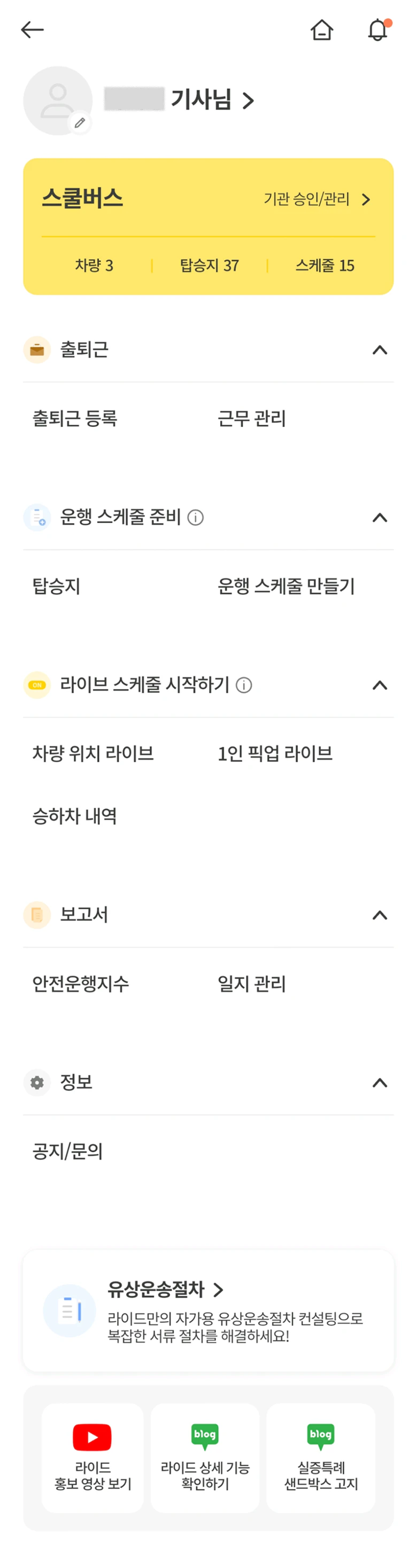
Task: Open 운행 스케줄 만들기
Action: click(x=286, y=586)
